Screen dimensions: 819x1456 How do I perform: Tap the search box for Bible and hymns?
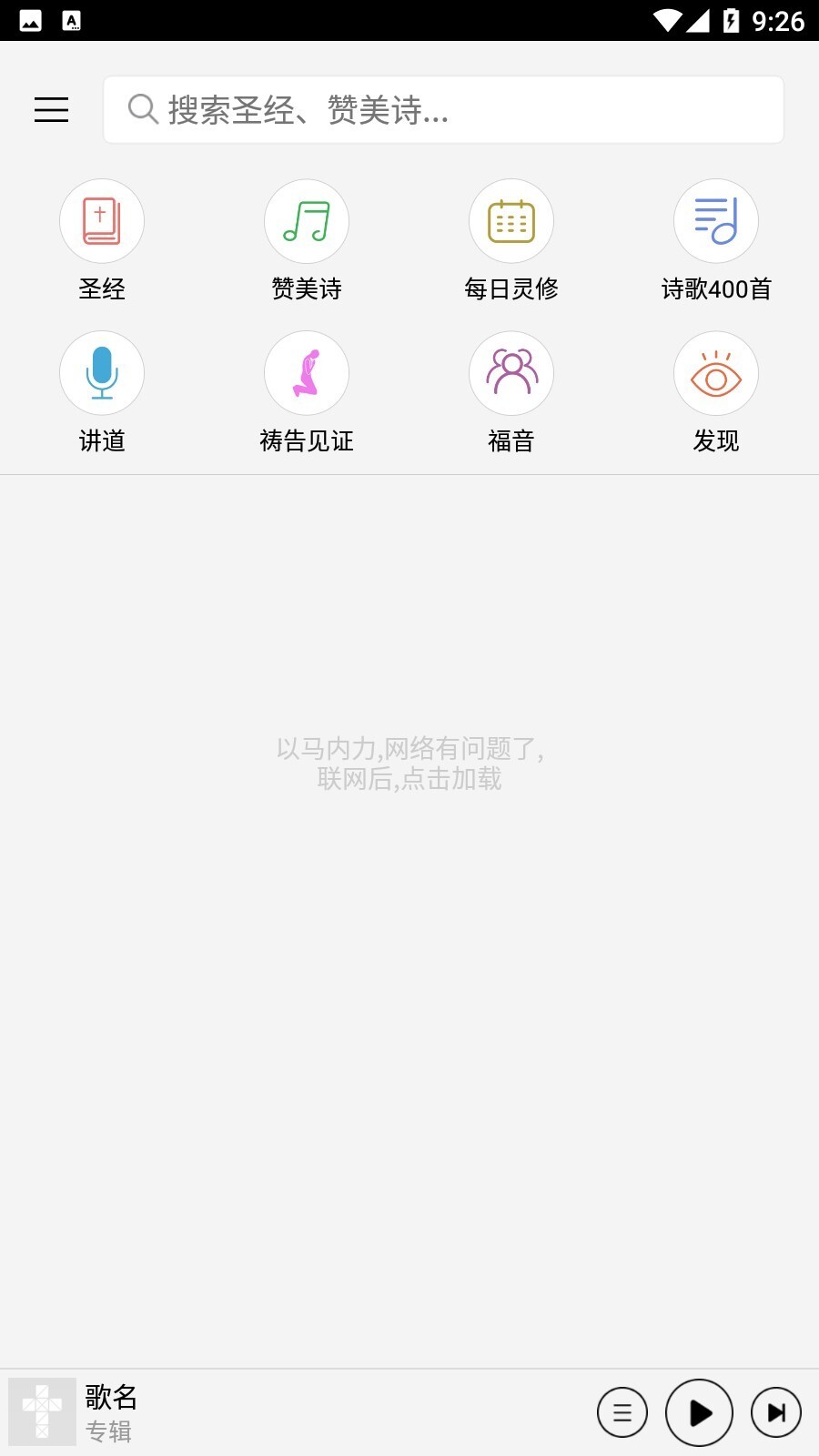point(443,110)
